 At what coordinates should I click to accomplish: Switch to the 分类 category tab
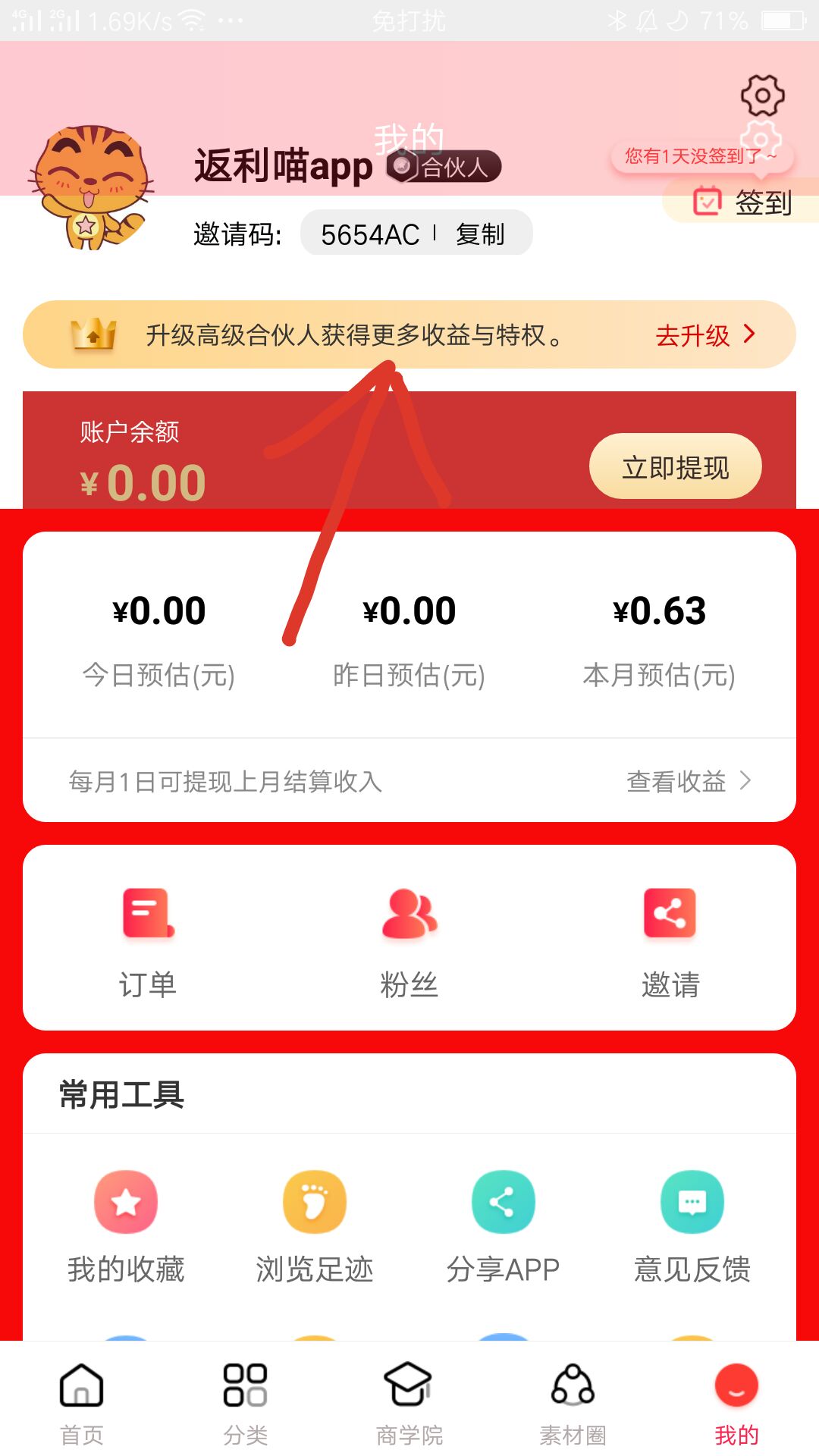[x=245, y=1401]
